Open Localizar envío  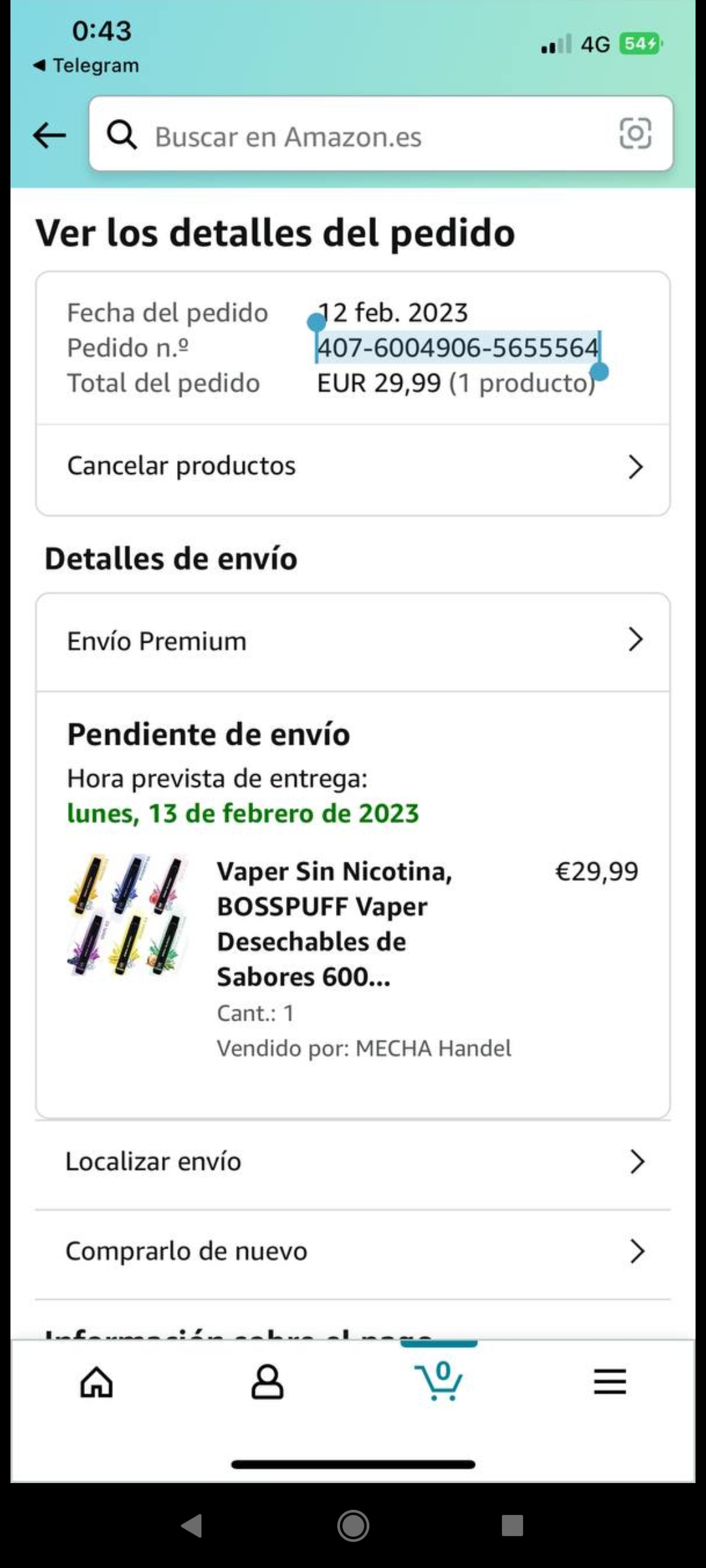pyautogui.click(x=353, y=1162)
